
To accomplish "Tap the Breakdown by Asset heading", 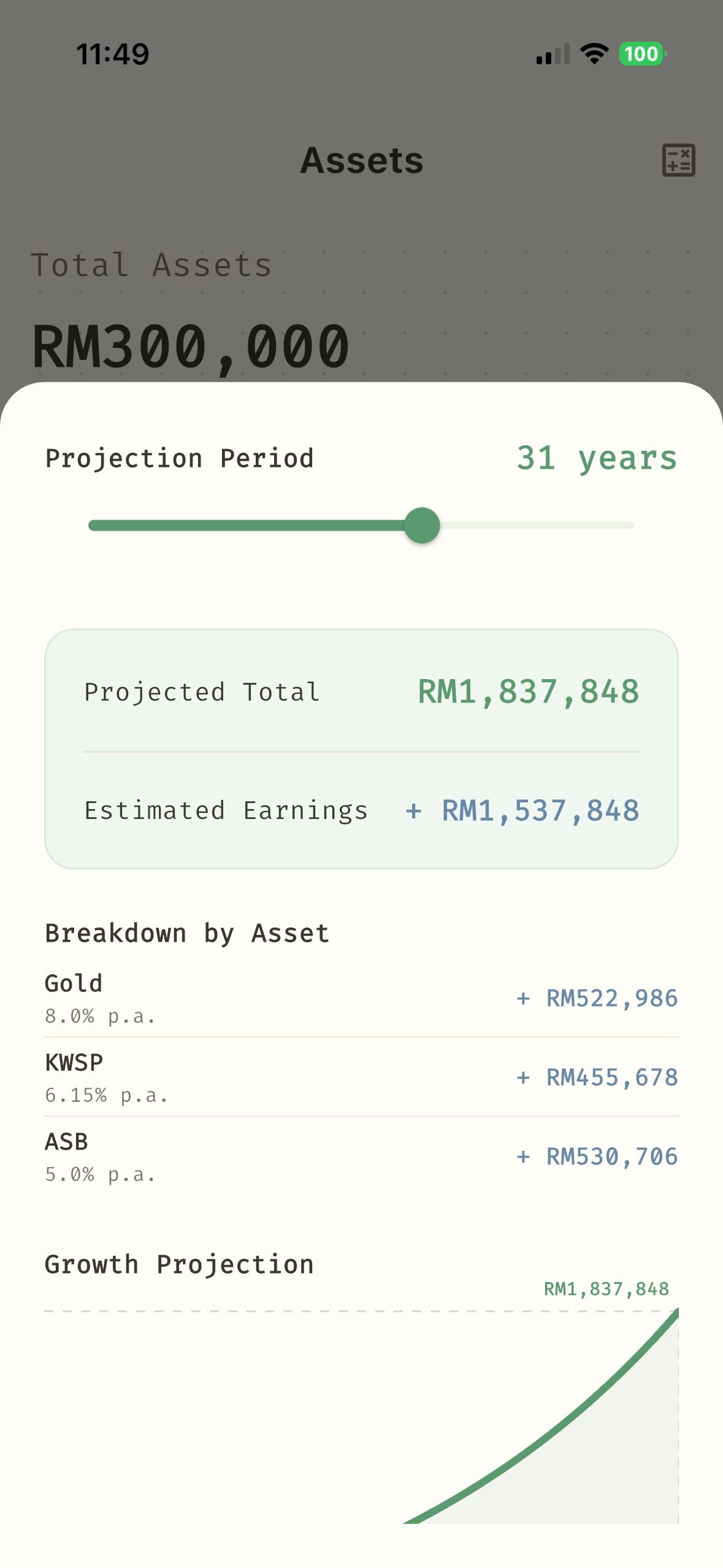I will 186,932.
